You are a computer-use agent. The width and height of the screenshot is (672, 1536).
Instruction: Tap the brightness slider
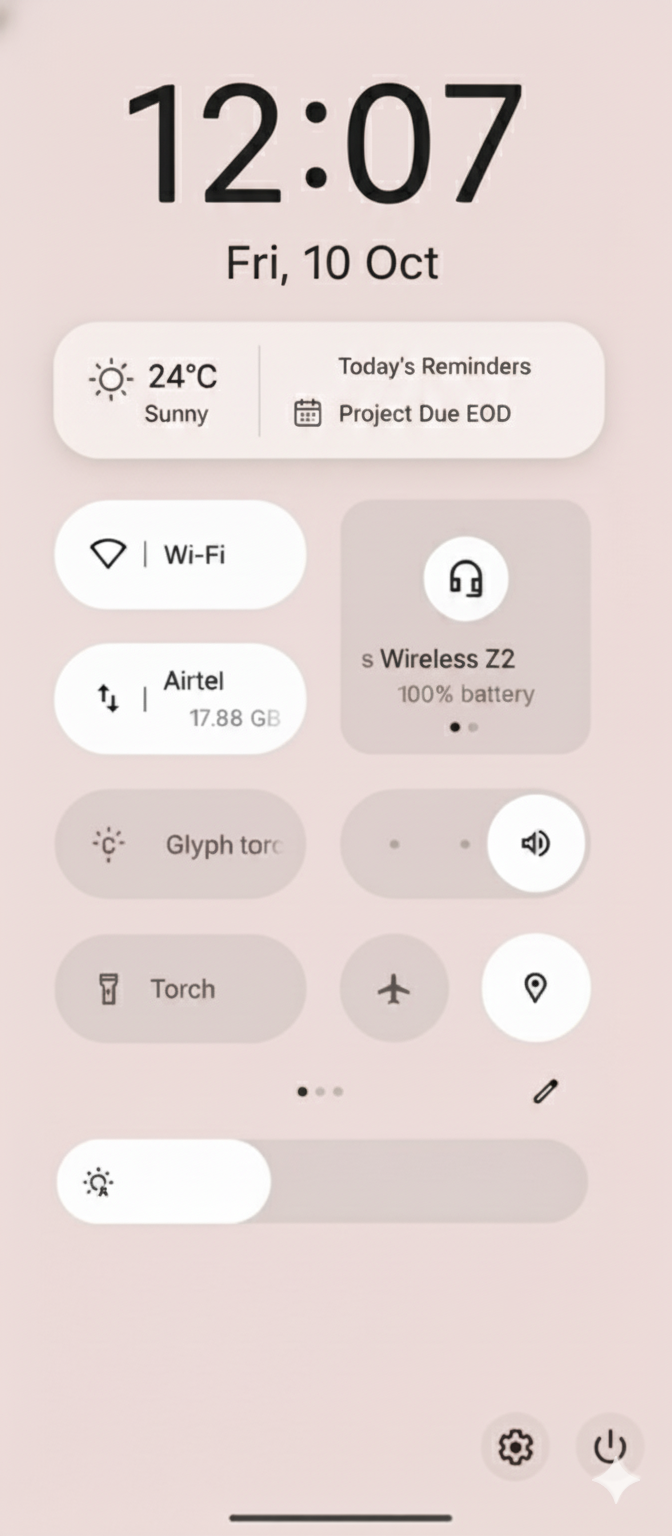[x=320, y=1182]
